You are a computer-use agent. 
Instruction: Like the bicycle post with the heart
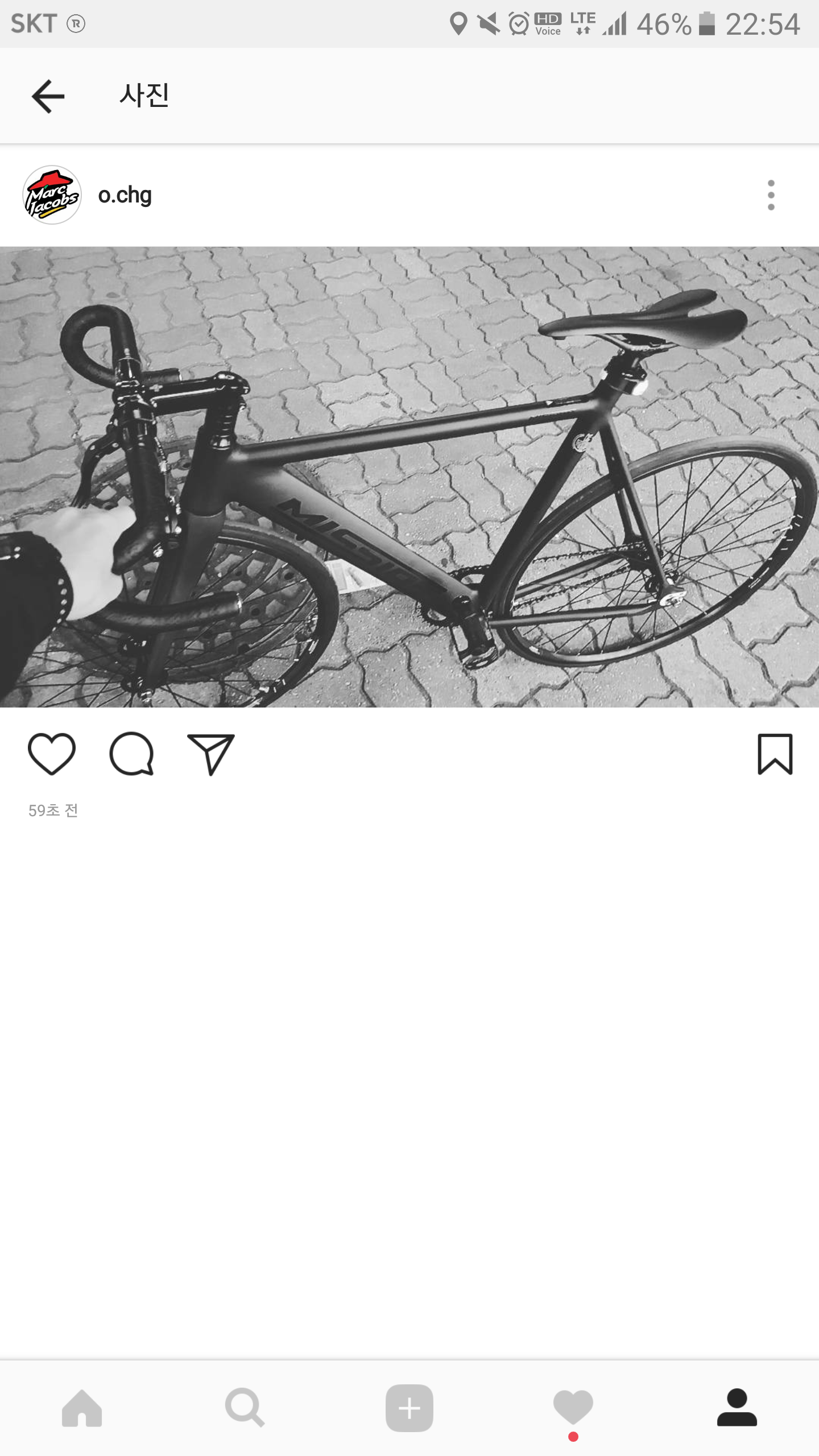tap(52, 754)
